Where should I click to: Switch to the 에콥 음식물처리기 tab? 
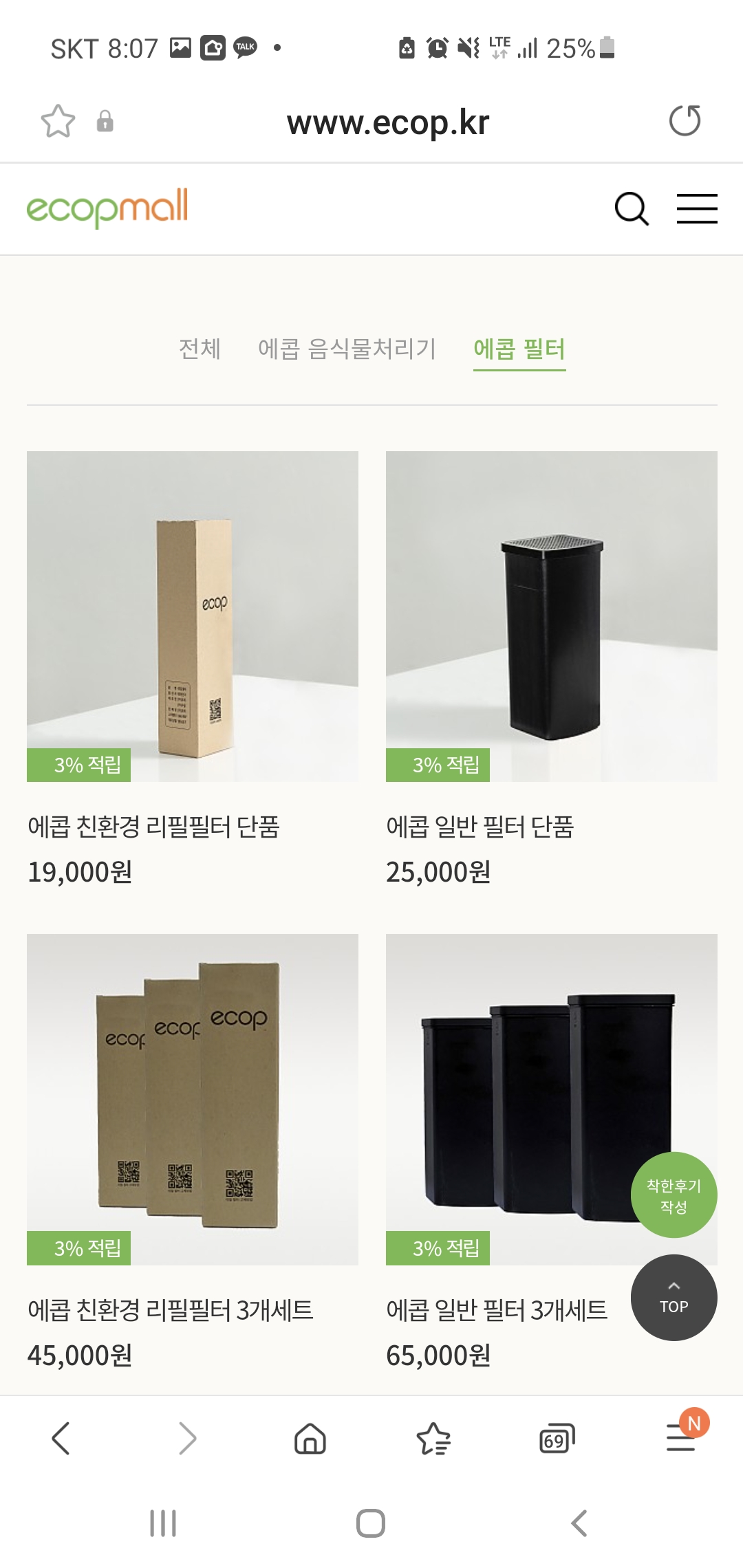347,349
